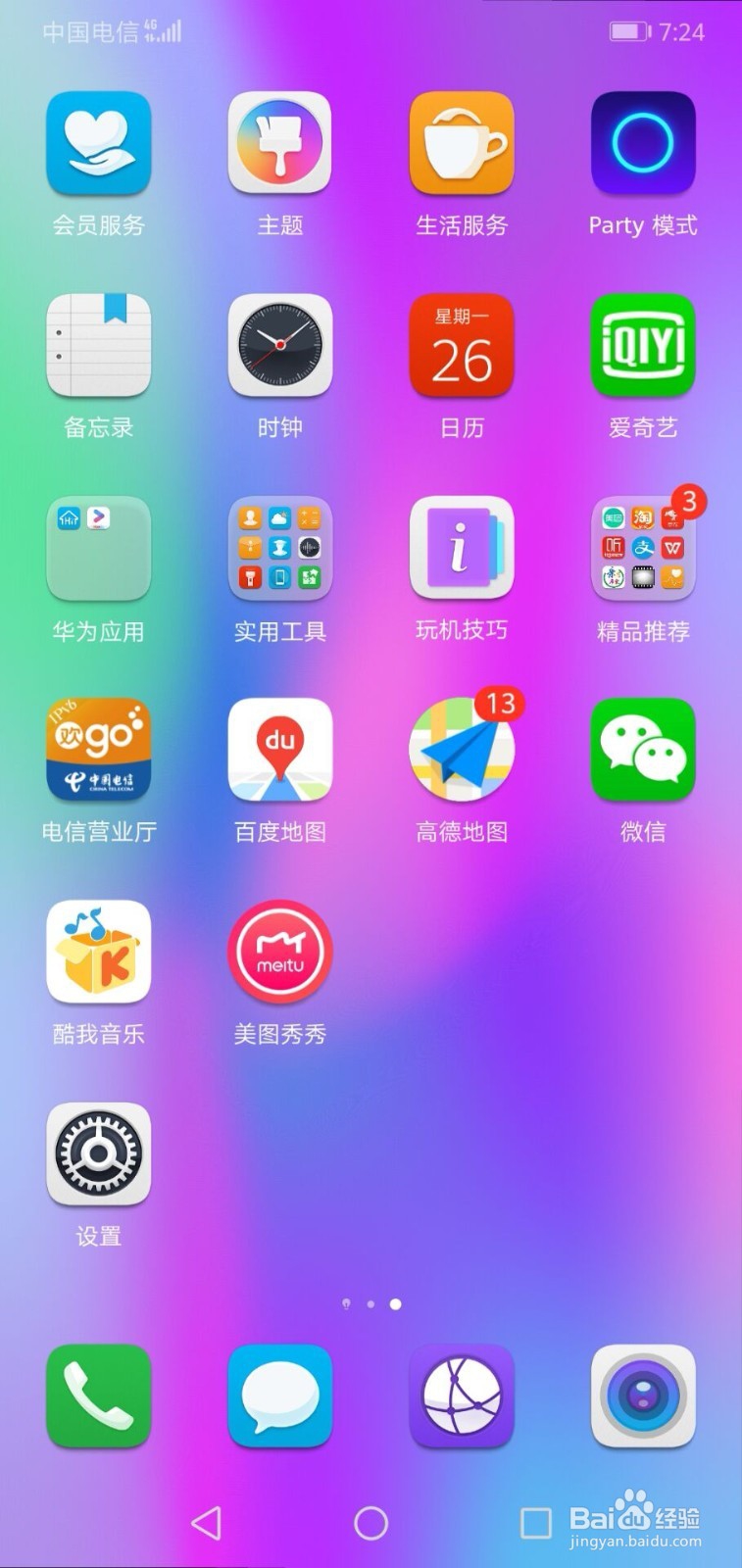Image resolution: width=742 pixels, height=1568 pixels.
Task: Open the 美图秀秀 photo editor
Action: [x=279, y=952]
